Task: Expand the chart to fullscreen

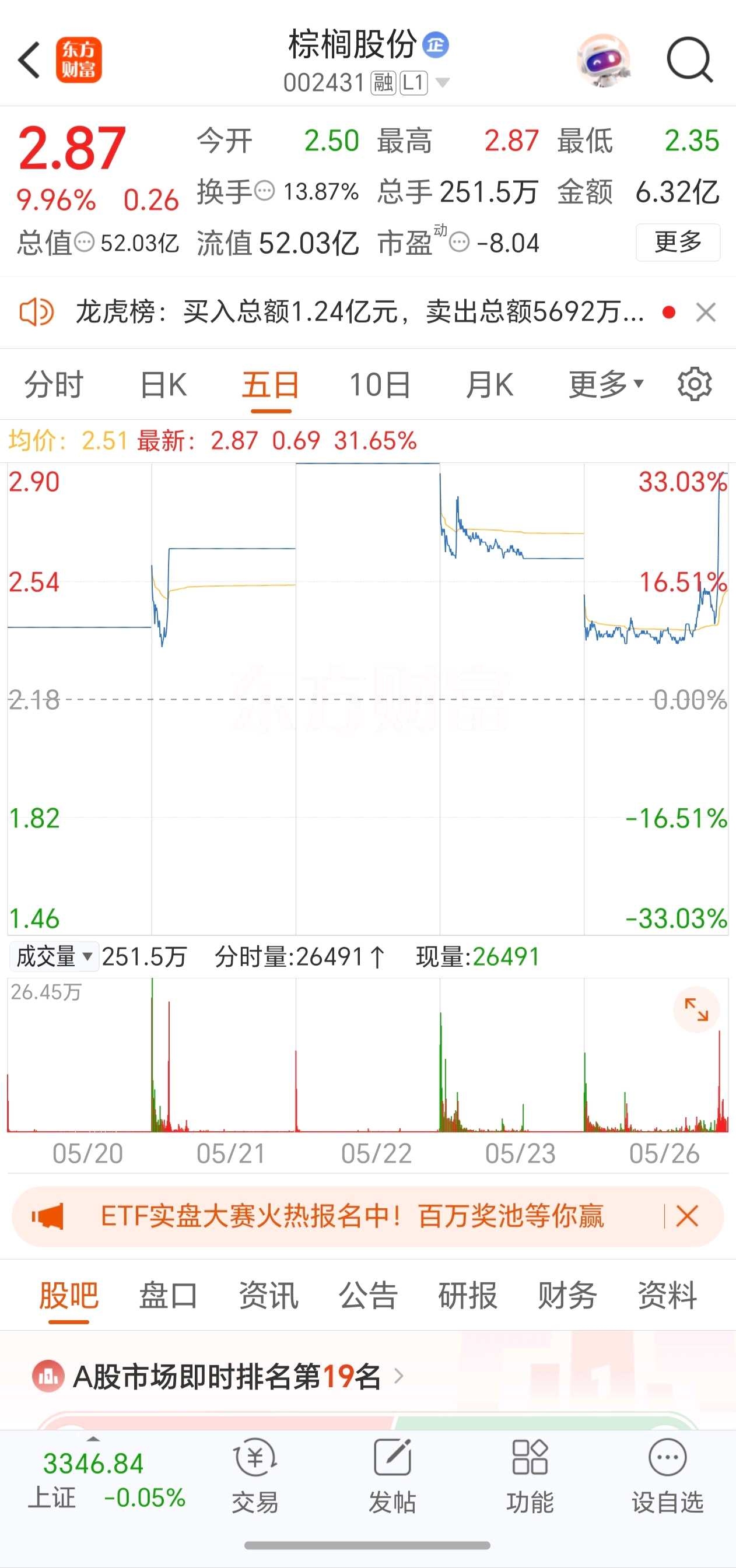Action: [x=696, y=1010]
